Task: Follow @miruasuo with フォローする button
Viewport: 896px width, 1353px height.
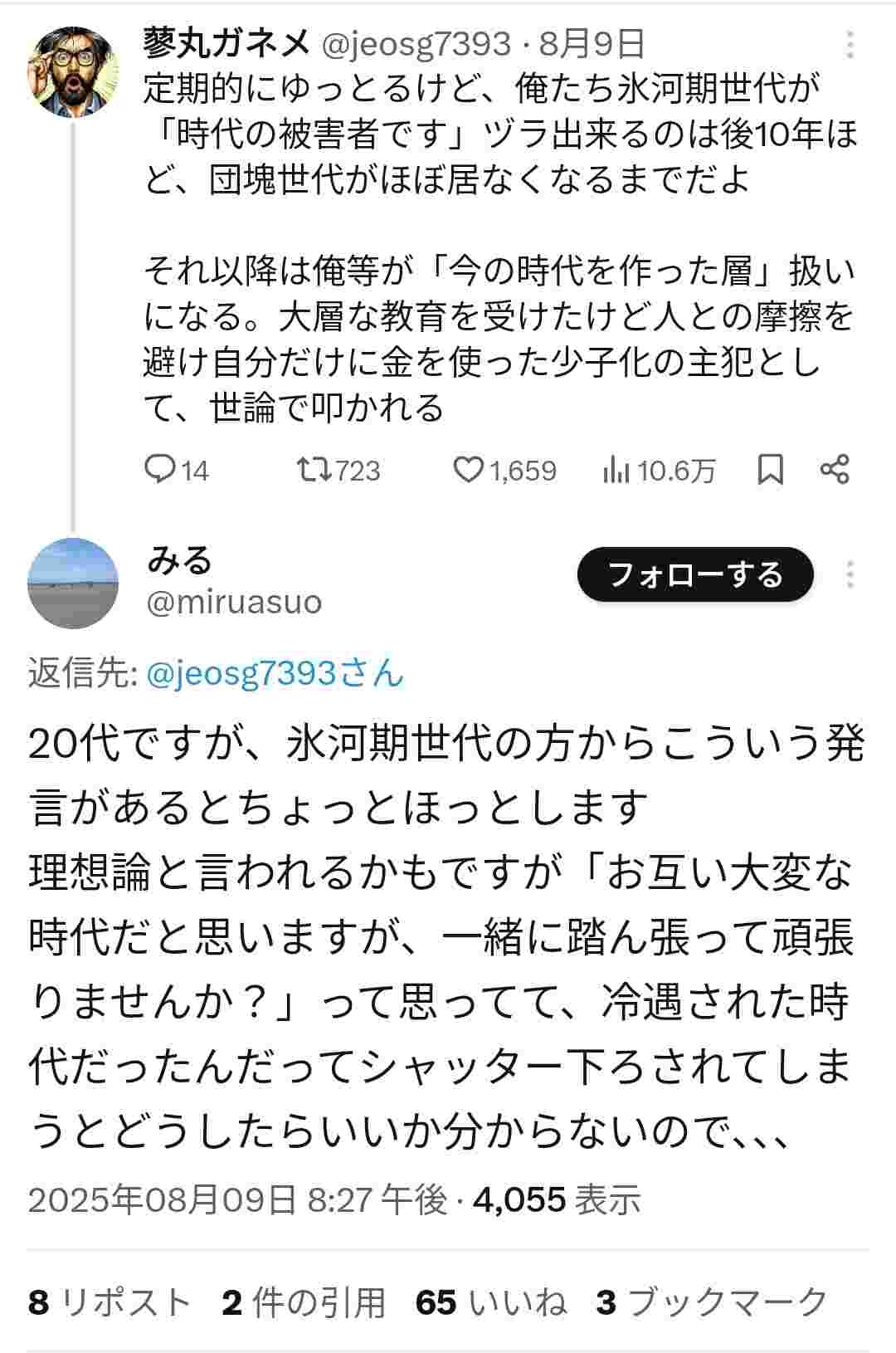Action: 695,574
